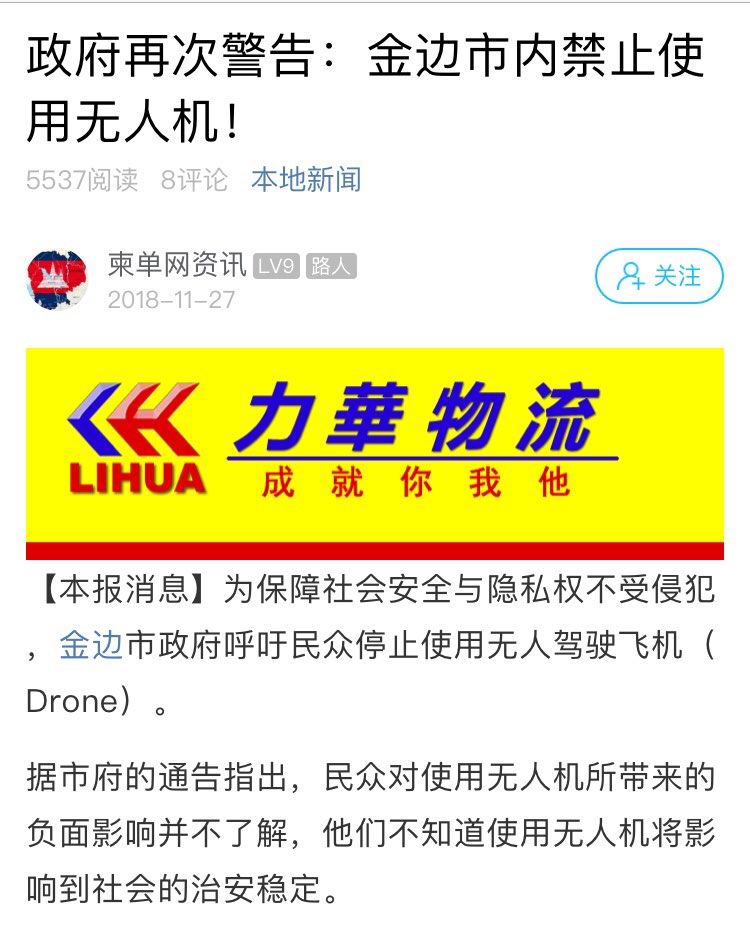Open the 柬单网资讯 author name
This screenshot has height=936, width=750.
coord(177,265)
